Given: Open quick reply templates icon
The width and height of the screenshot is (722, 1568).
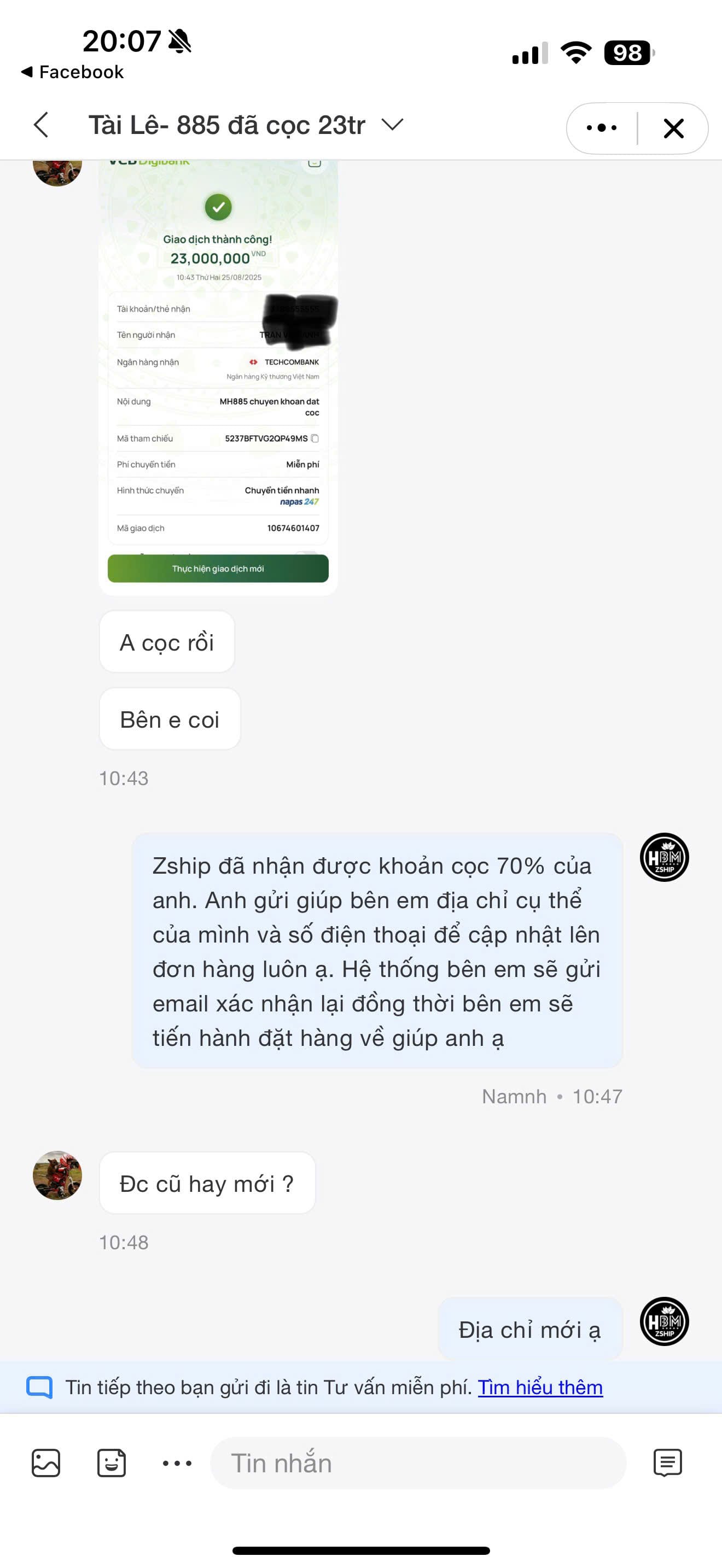Looking at the screenshot, I should pyautogui.click(x=667, y=1462).
